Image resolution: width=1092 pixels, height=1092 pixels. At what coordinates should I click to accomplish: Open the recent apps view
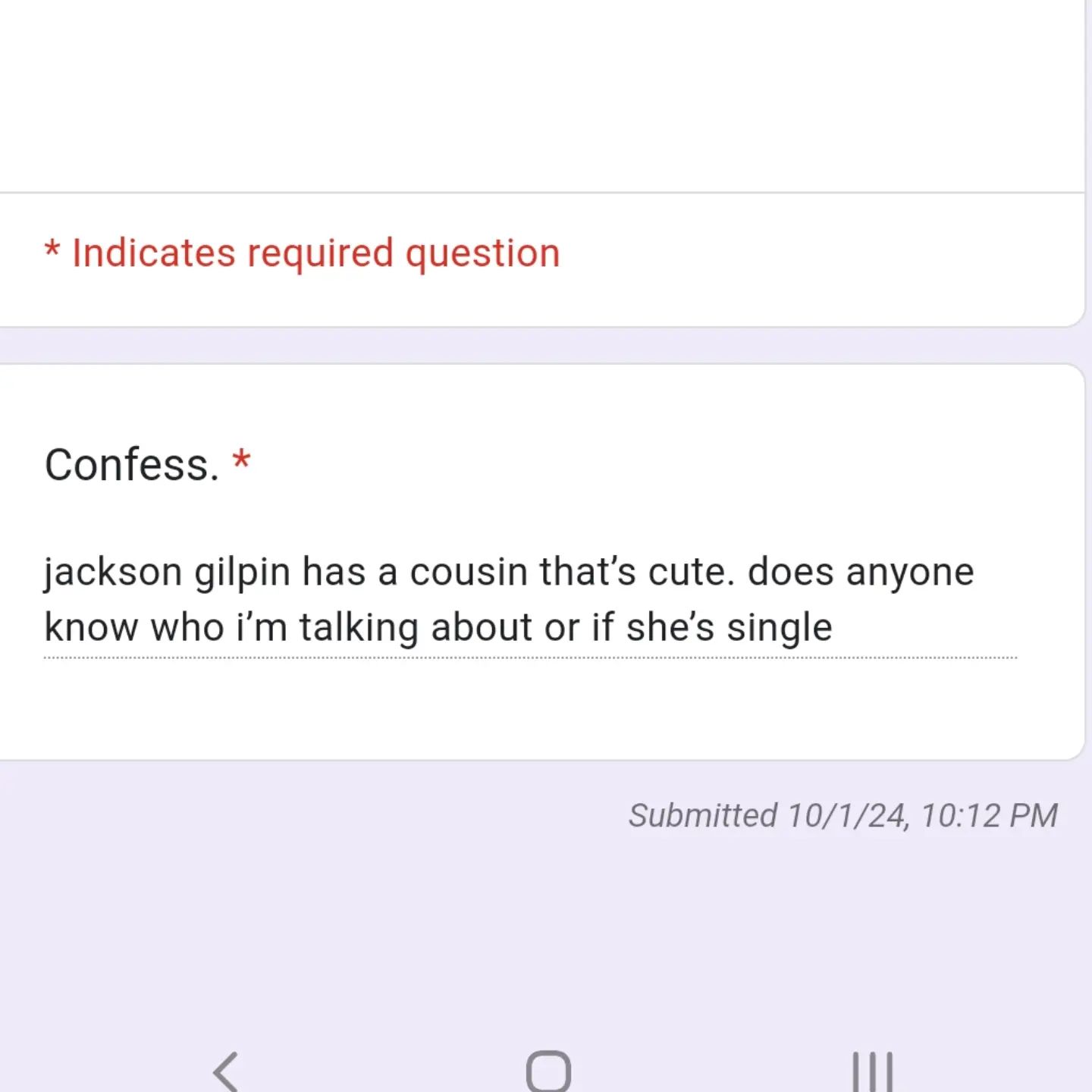(872, 1071)
